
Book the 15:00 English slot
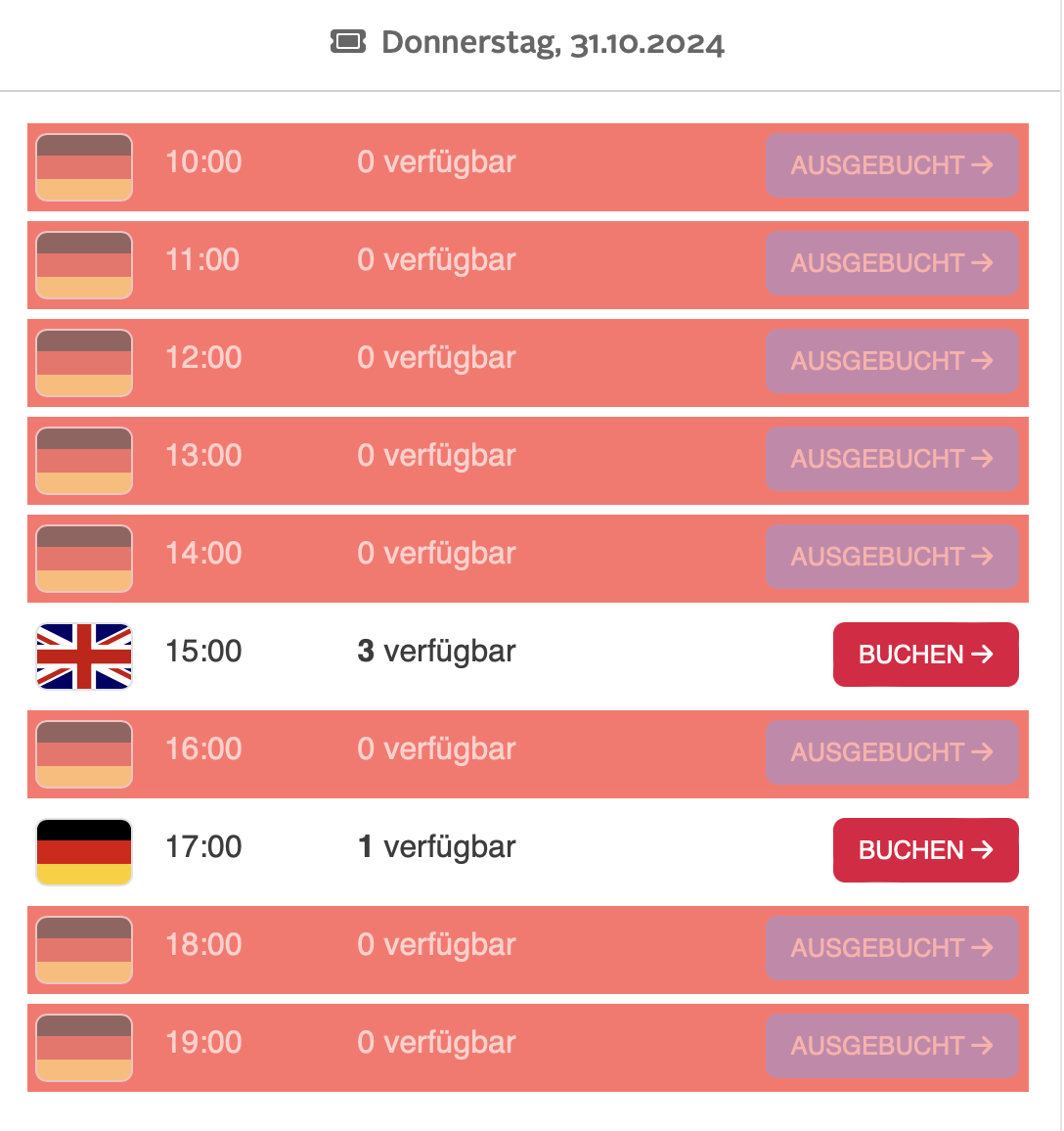tap(925, 655)
